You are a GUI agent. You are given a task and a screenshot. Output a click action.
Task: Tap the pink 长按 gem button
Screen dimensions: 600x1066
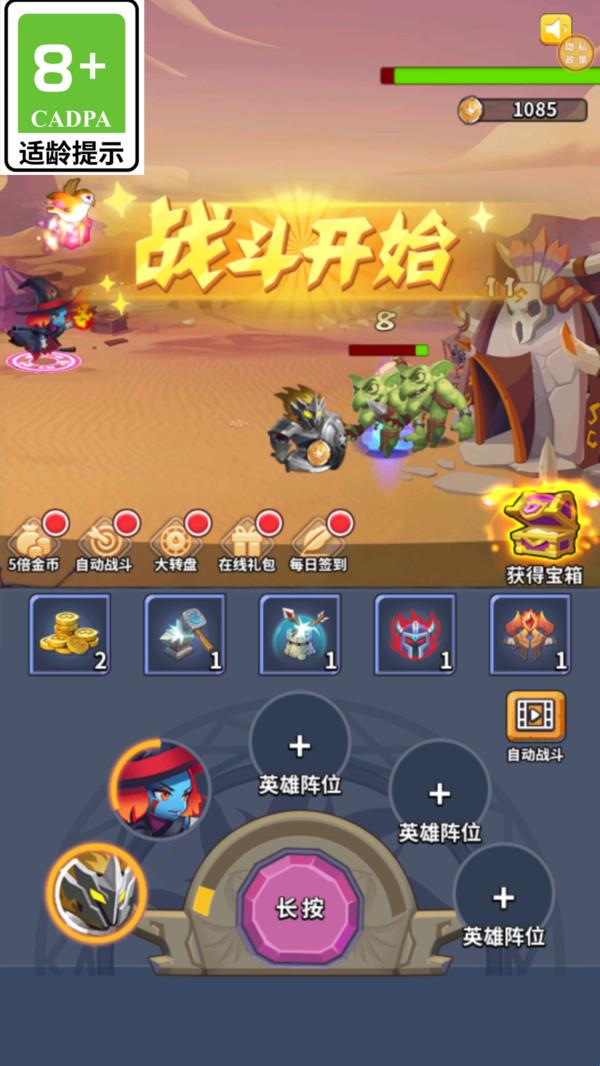click(300, 907)
